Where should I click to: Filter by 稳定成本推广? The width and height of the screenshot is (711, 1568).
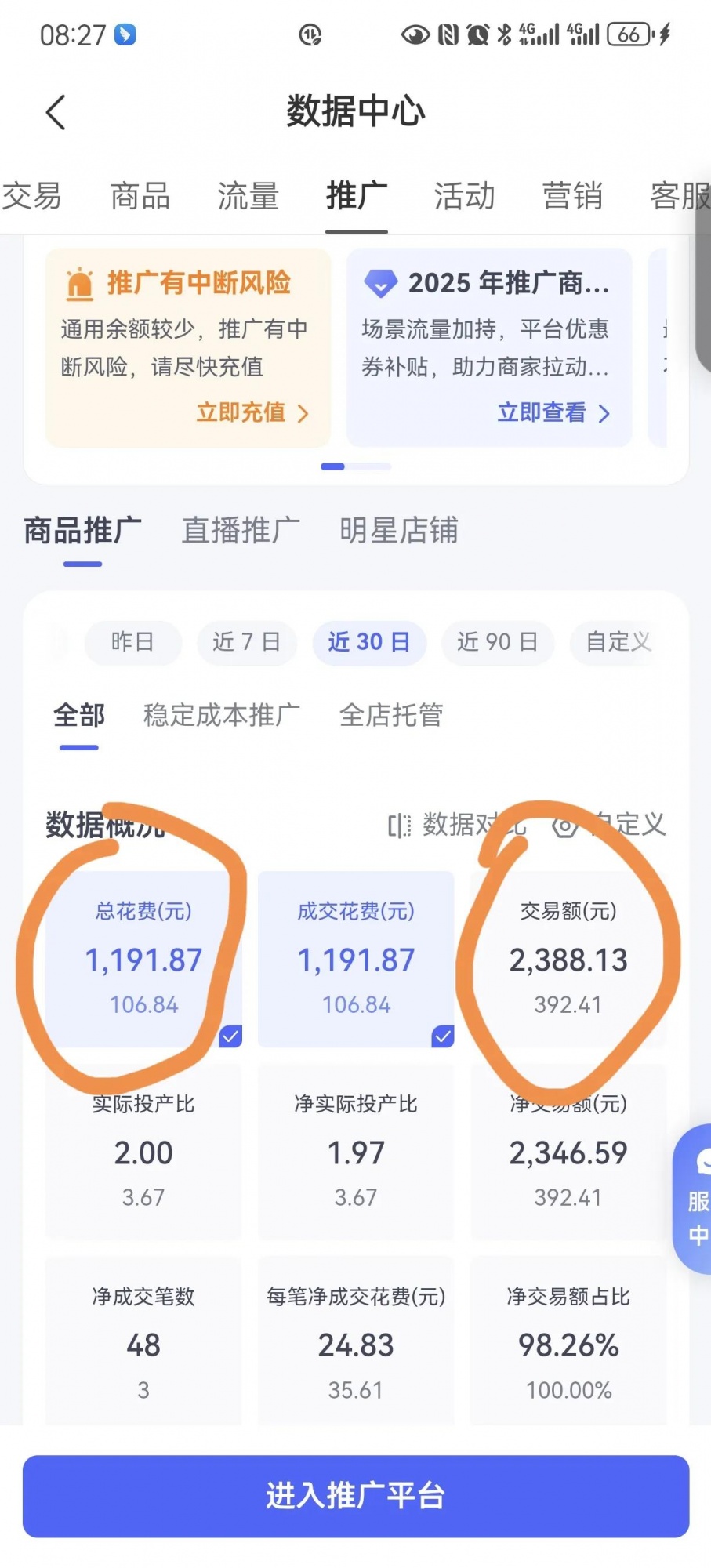[221, 715]
